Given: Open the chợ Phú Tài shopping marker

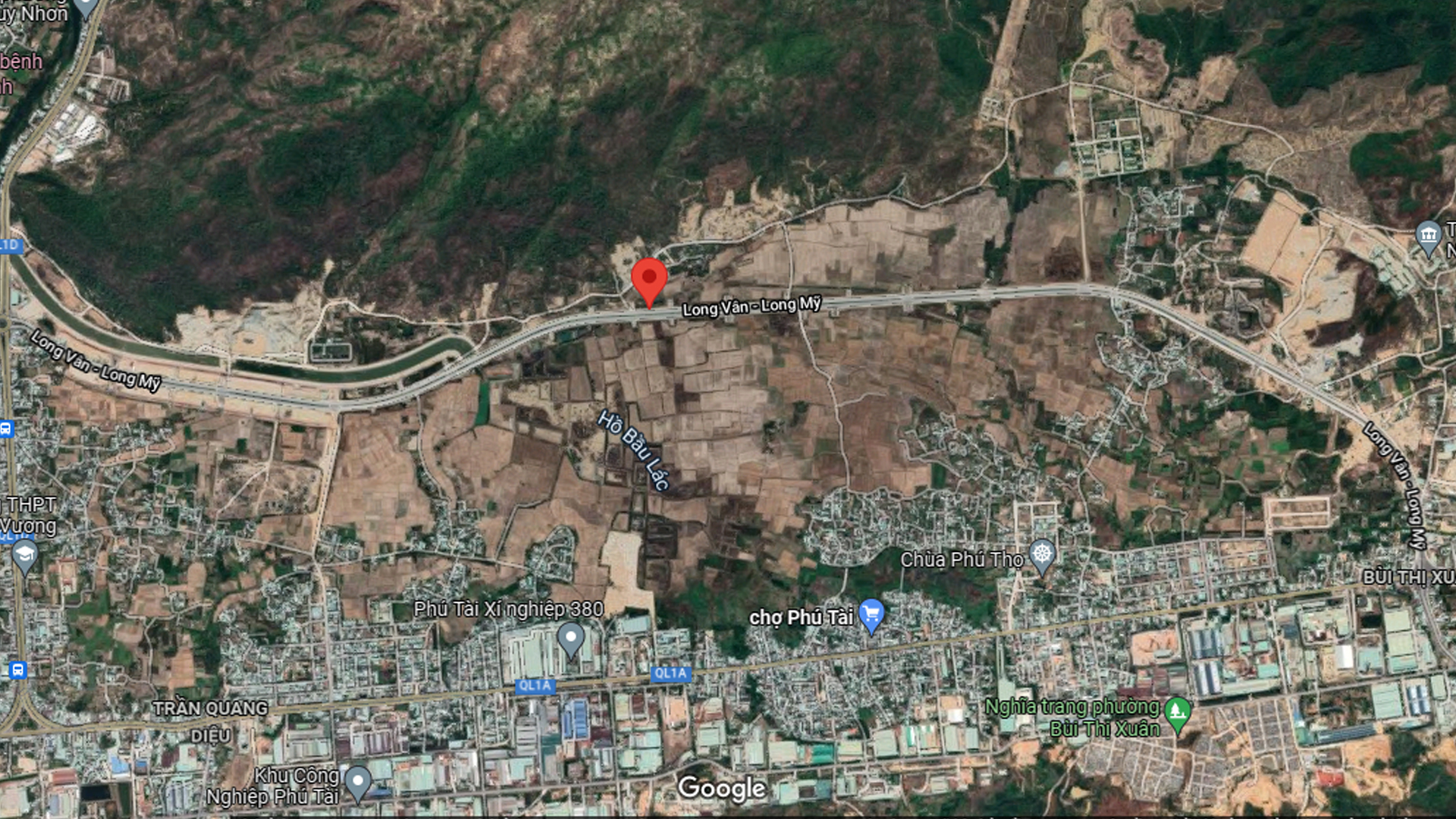Looking at the screenshot, I should [x=871, y=613].
